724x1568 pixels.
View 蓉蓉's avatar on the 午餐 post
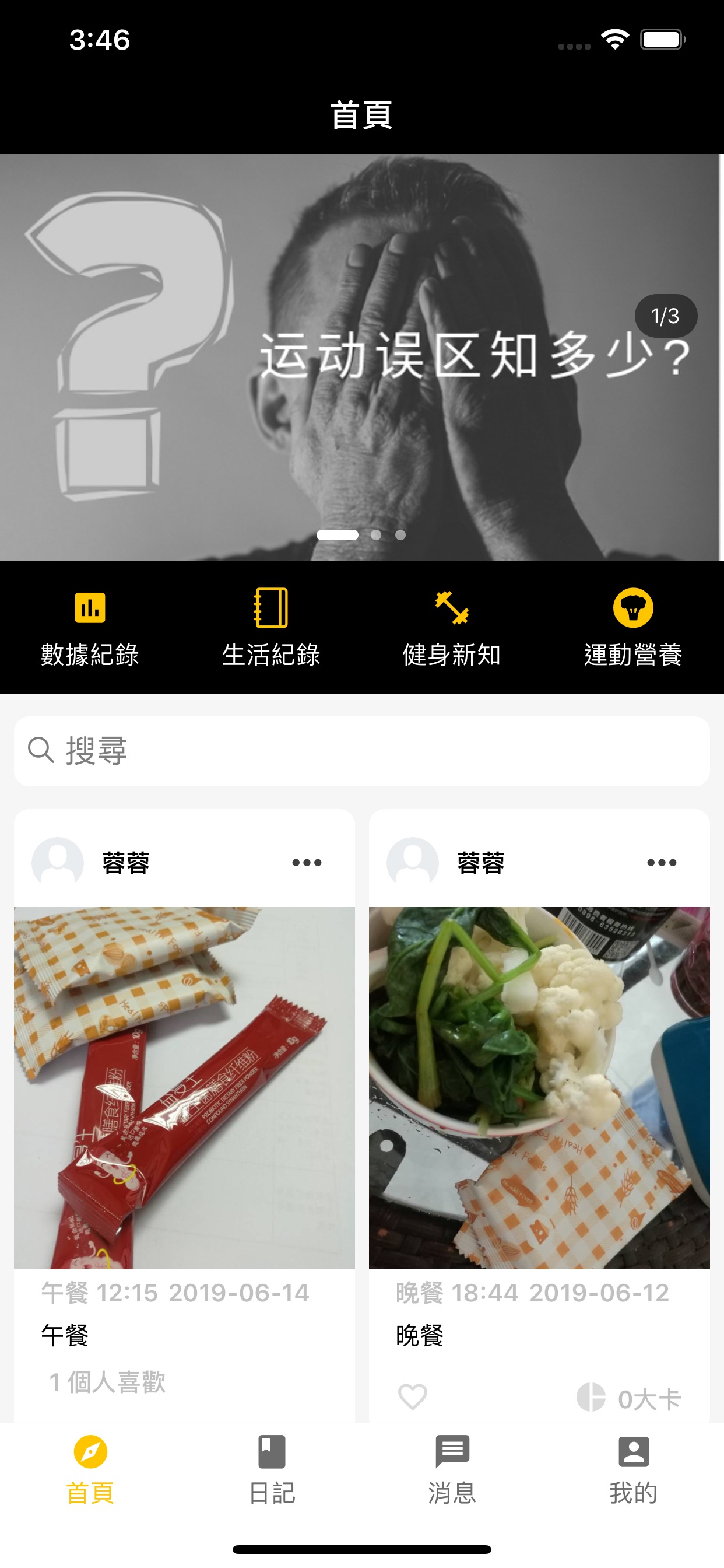(x=58, y=863)
